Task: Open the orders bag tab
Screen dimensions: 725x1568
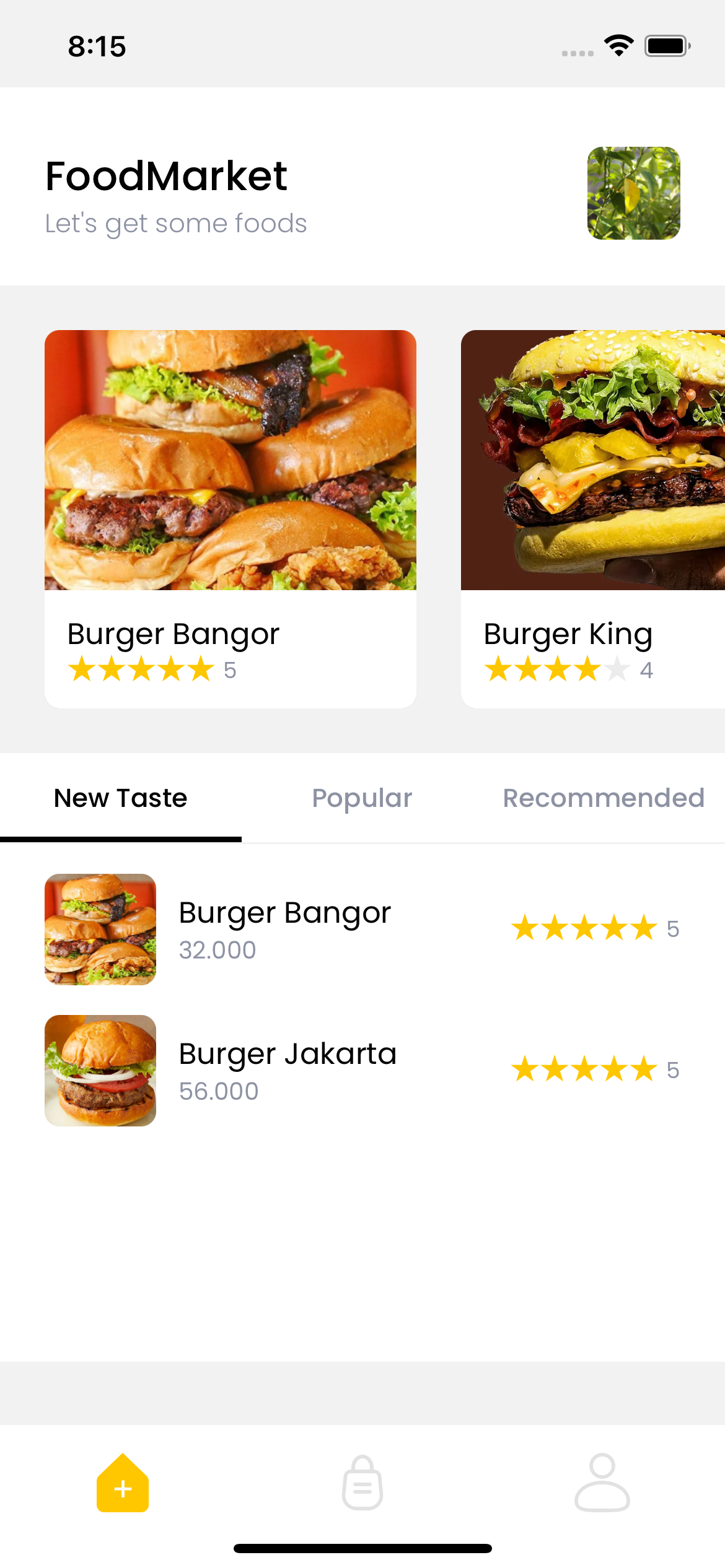Action: (362, 1483)
